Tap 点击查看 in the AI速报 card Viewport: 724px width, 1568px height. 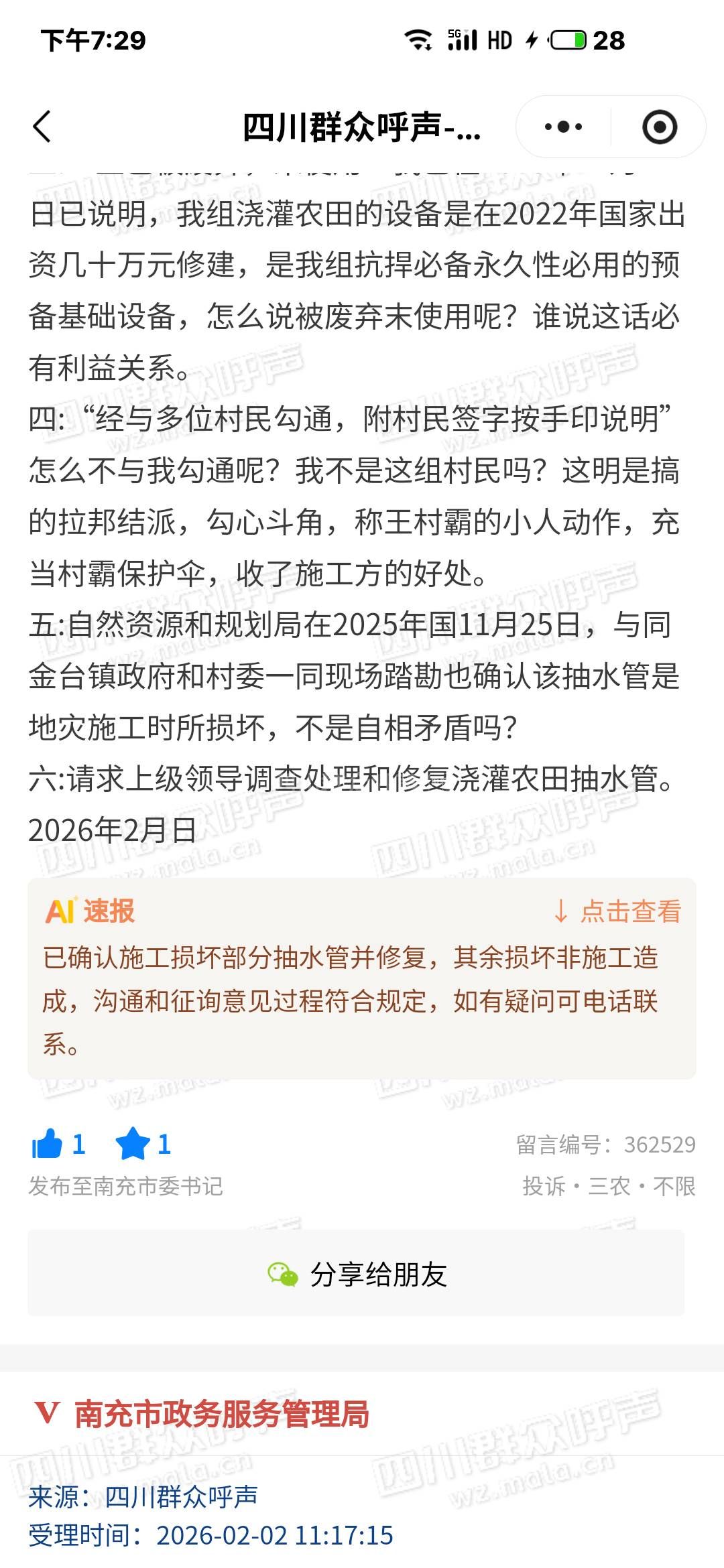(x=617, y=911)
